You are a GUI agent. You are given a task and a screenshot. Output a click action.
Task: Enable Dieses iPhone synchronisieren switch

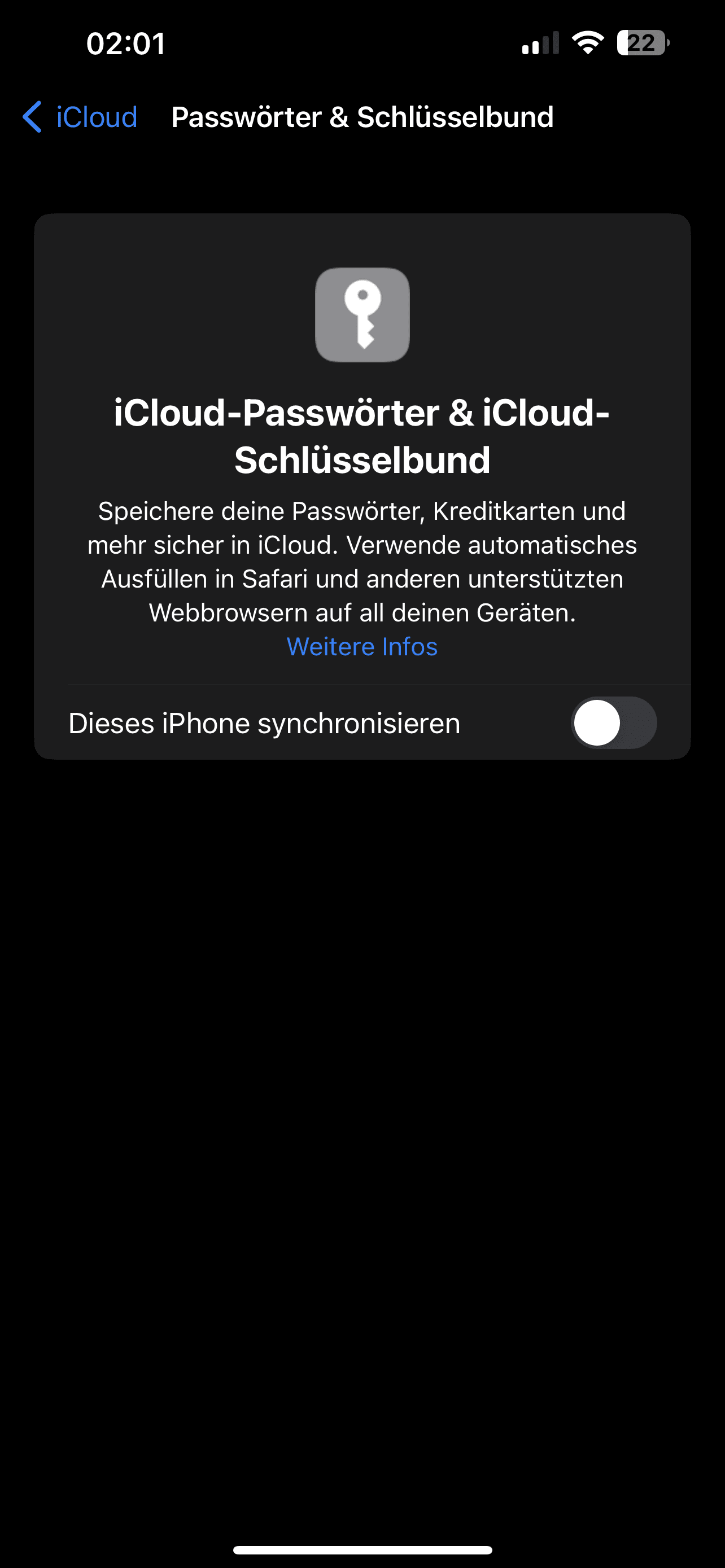(613, 723)
